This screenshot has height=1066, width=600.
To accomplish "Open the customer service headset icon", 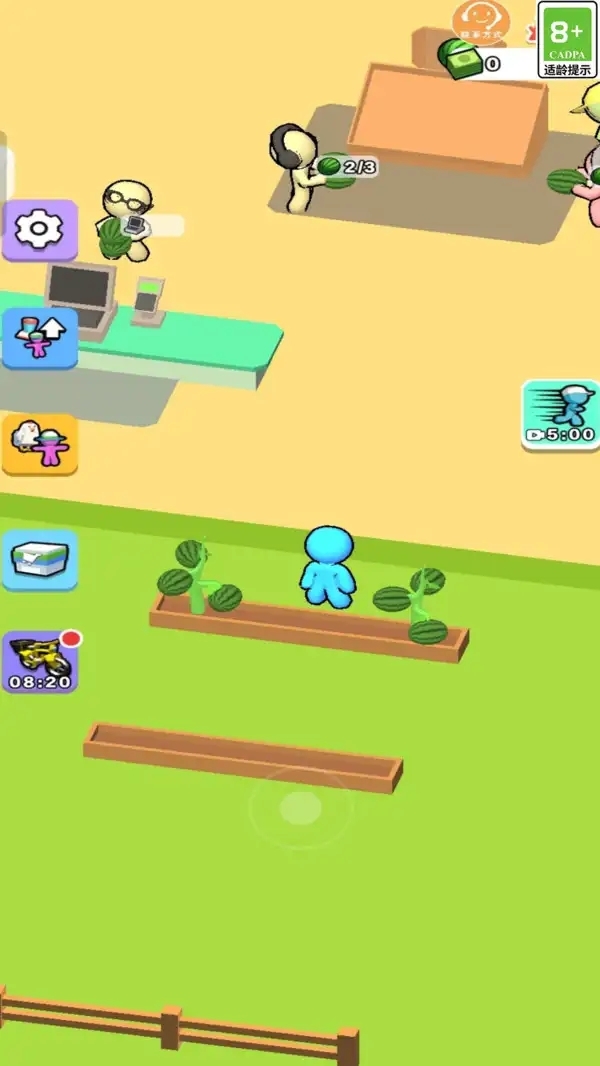I will pyautogui.click(x=481, y=21).
